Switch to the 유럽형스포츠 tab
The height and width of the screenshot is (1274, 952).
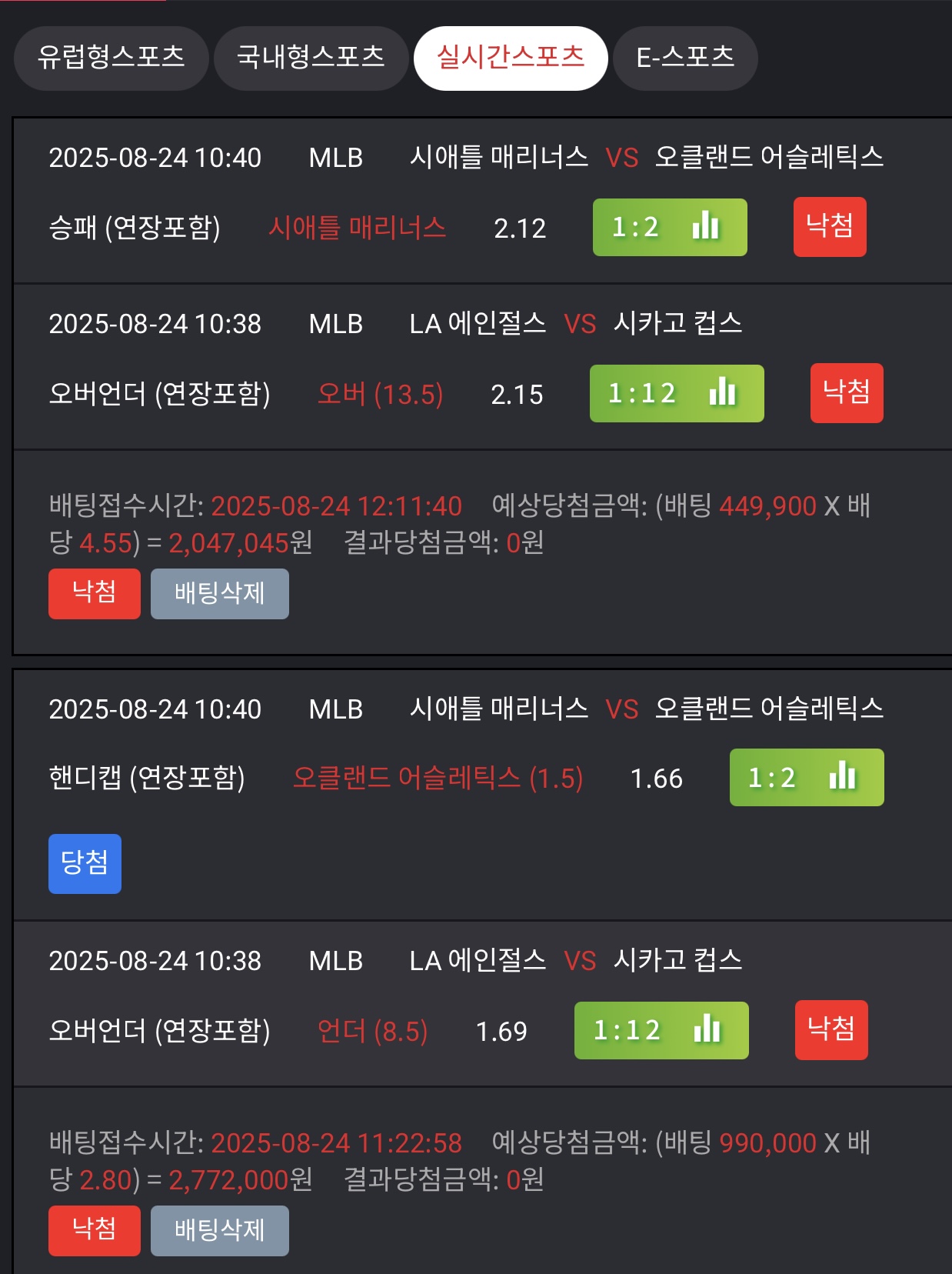[112, 58]
